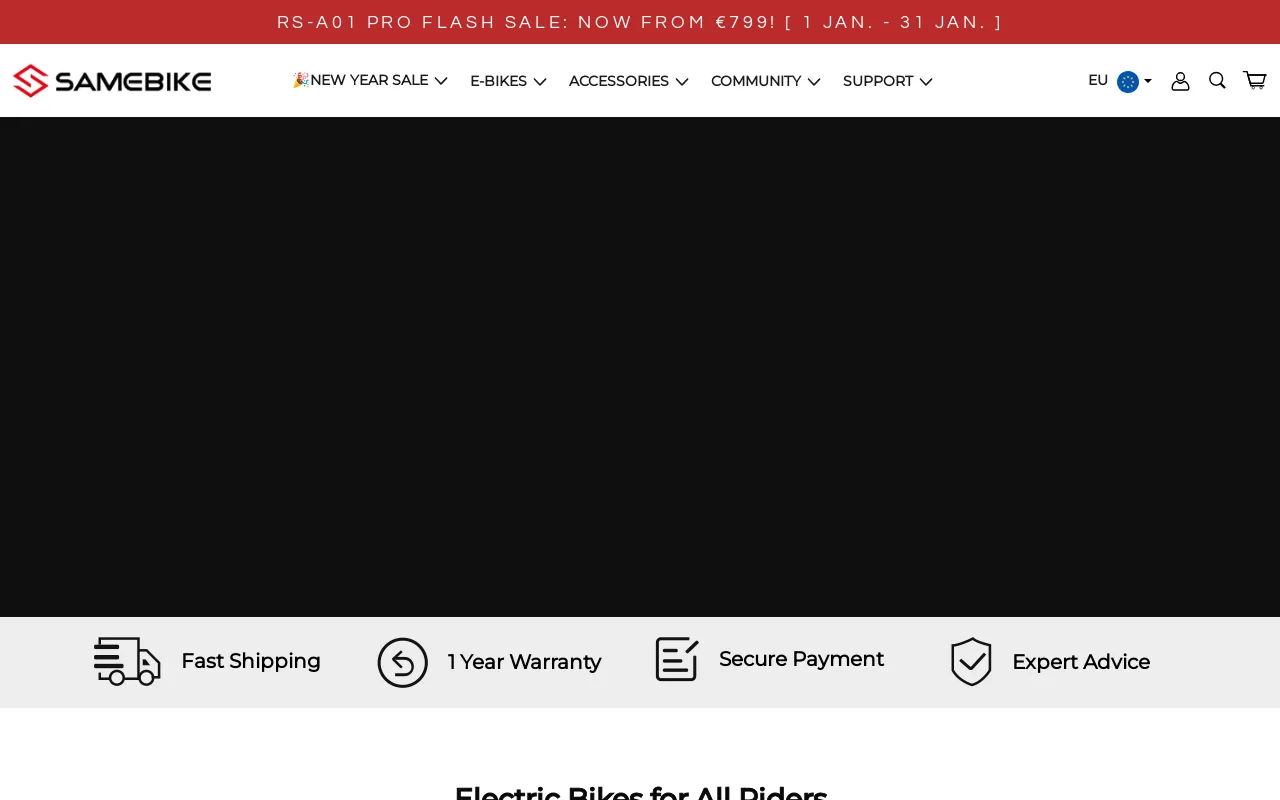Viewport: 1280px width, 800px height.
Task: Expand the E-Bikes menu
Action: tap(508, 81)
